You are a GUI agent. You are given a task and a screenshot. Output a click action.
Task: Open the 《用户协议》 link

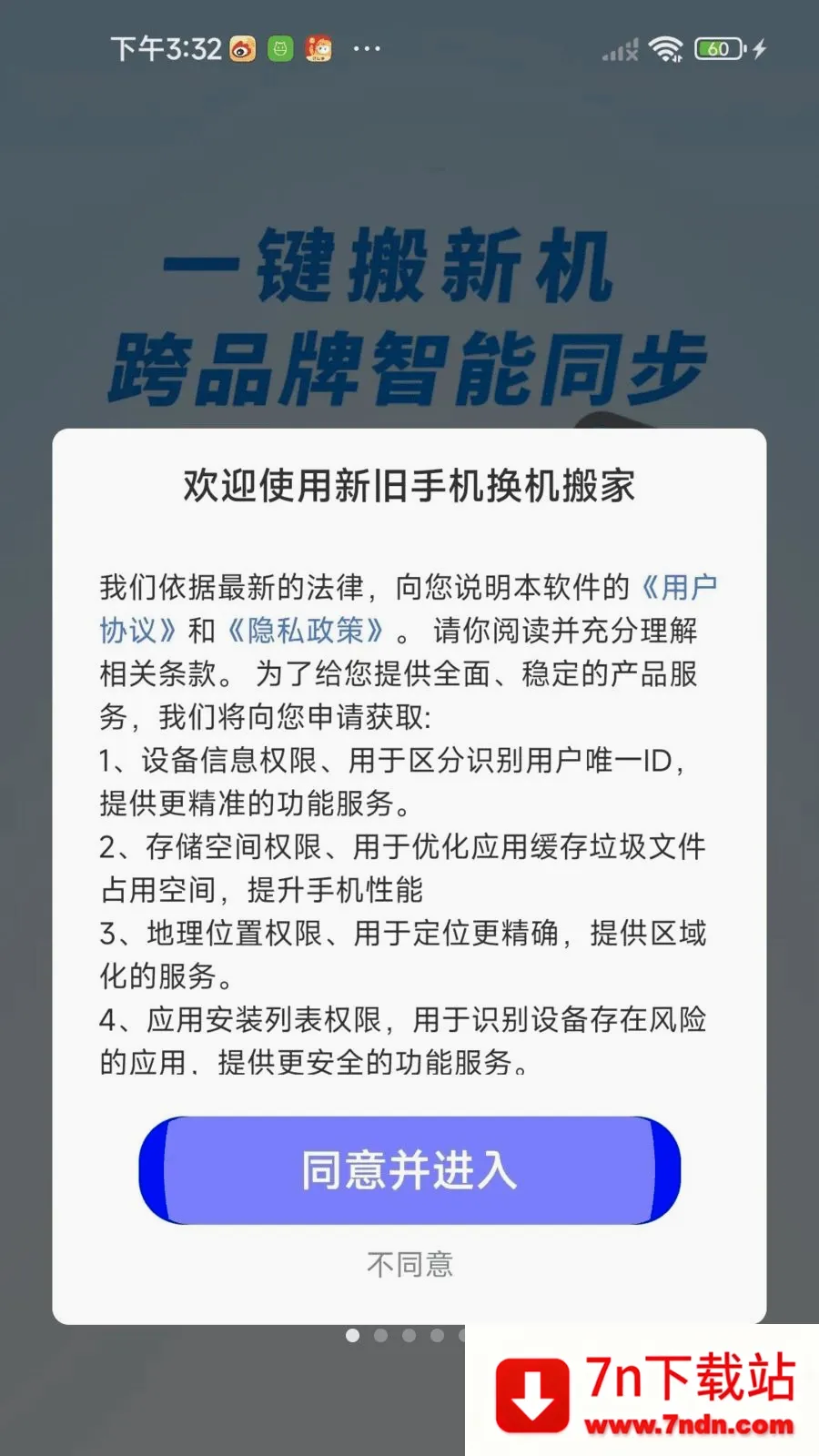(x=679, y=587)
